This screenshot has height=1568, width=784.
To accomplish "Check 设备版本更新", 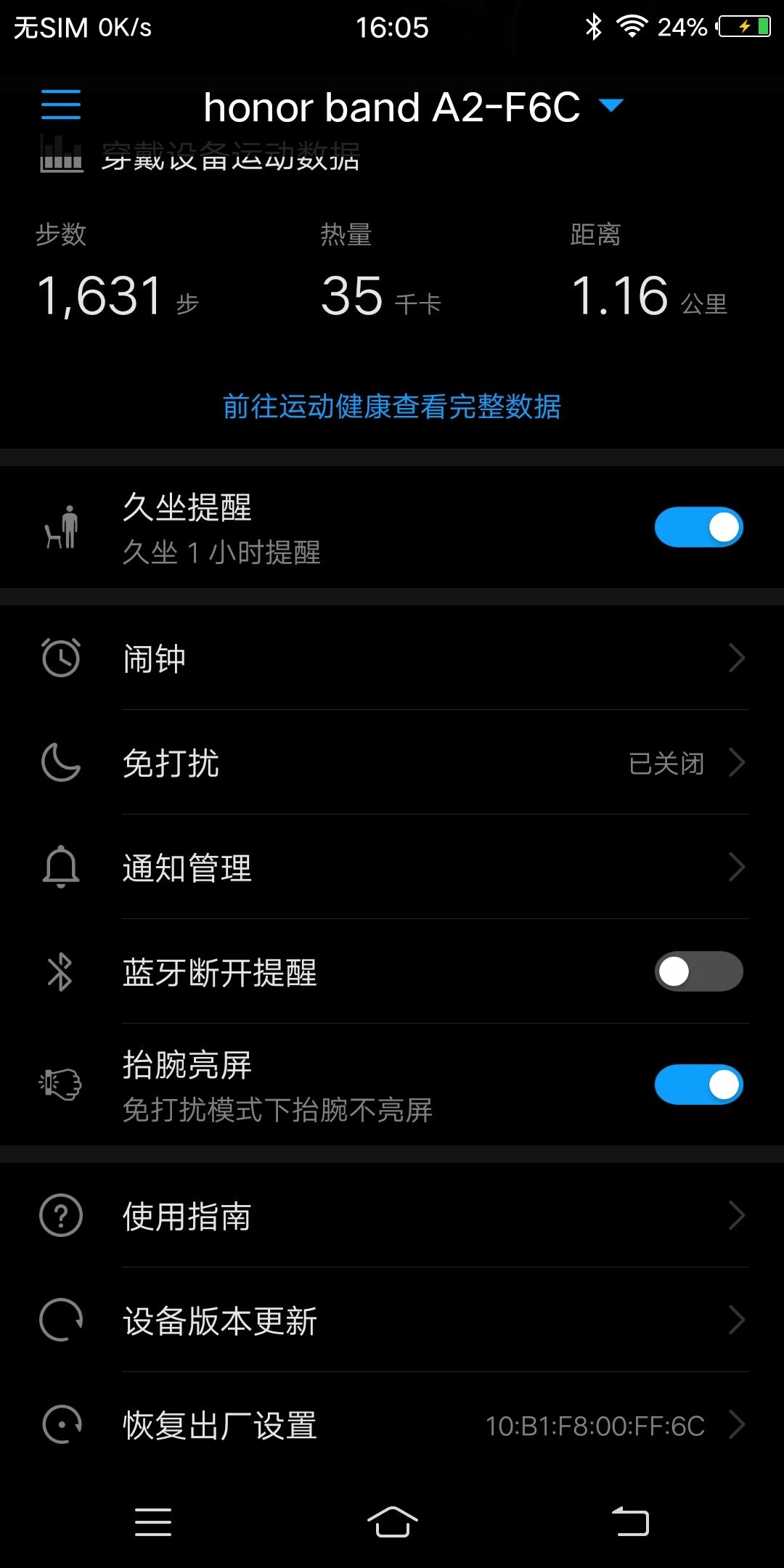I will 392,1320.
